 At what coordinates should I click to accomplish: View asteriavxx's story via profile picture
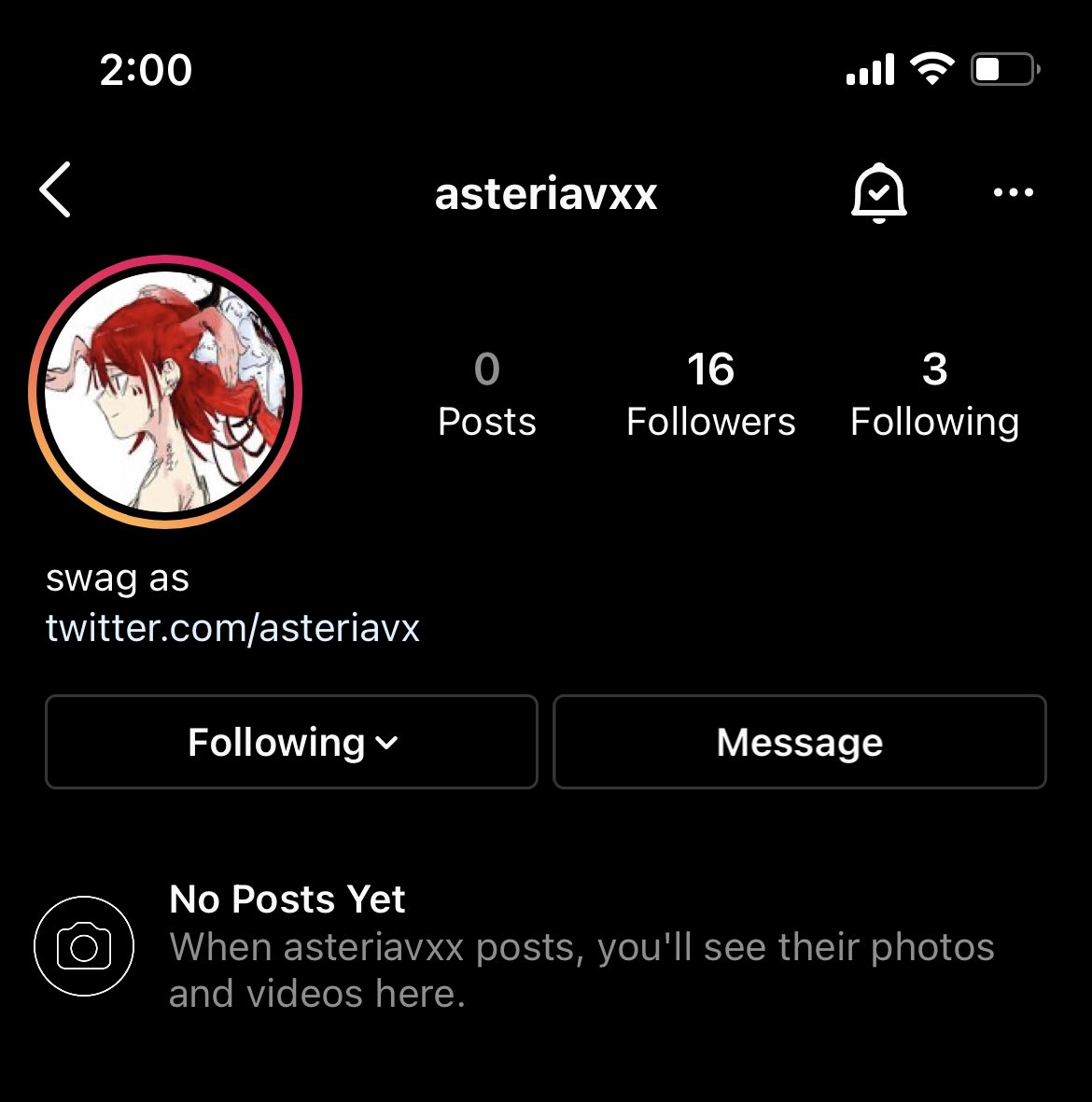[166, 392]
